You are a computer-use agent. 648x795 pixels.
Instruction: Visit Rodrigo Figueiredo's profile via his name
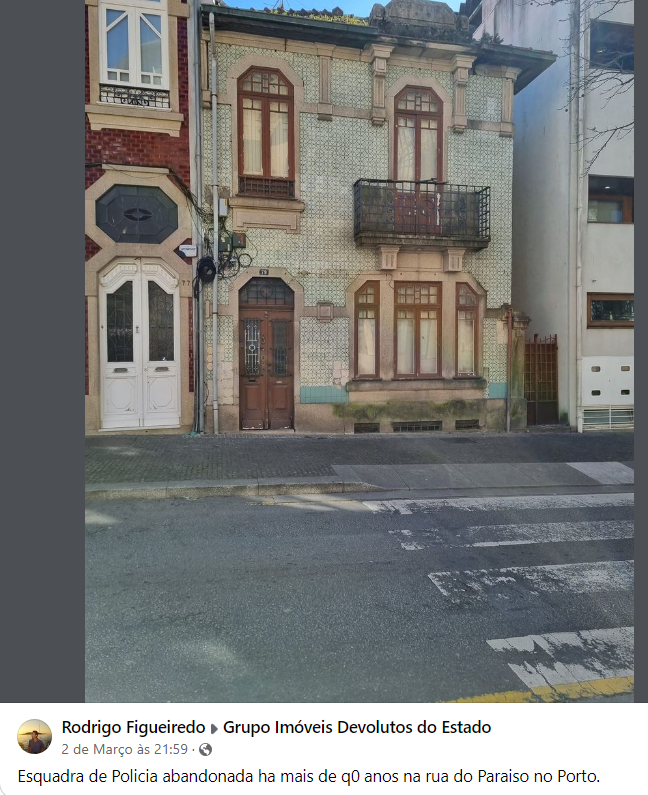(x=133, y=727)
